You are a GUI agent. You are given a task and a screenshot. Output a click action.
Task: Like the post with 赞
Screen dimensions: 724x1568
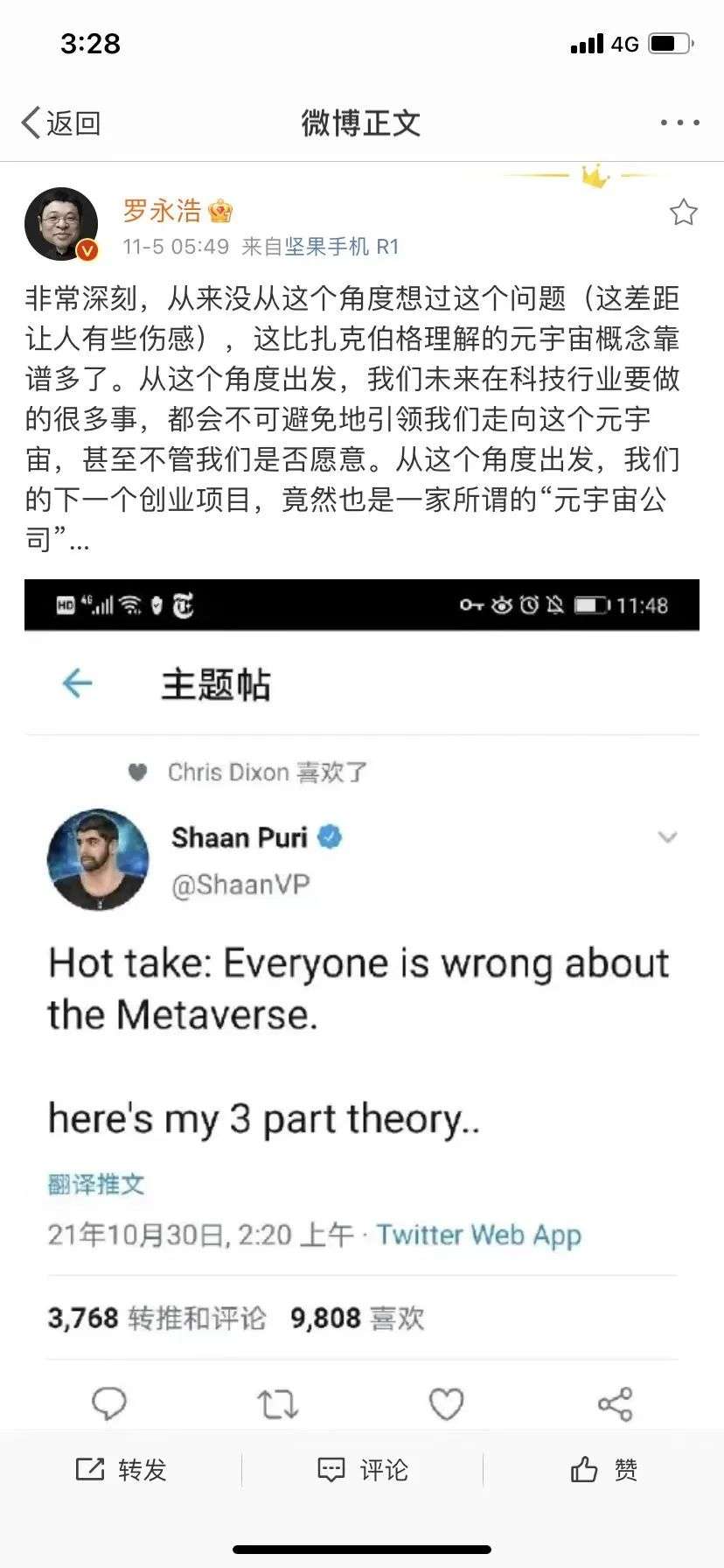pyautogui.click(x=603, y=1469)
